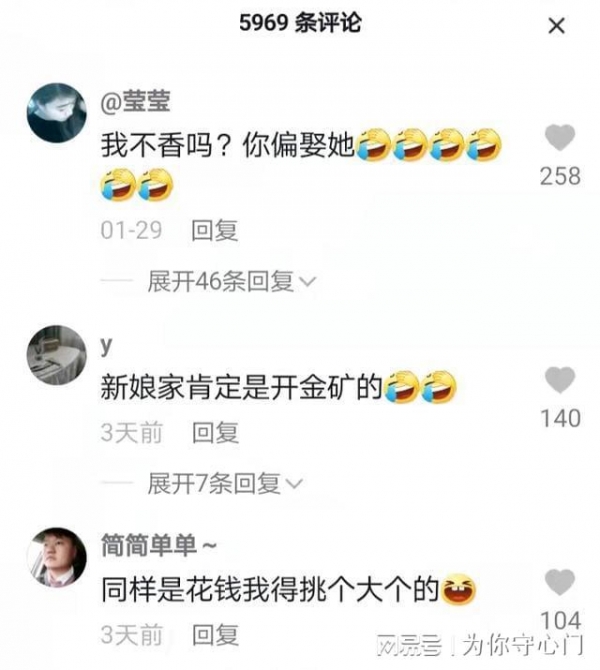
Task: Open 简简单单~'s profile avatar
Action: tap(56, 556)
